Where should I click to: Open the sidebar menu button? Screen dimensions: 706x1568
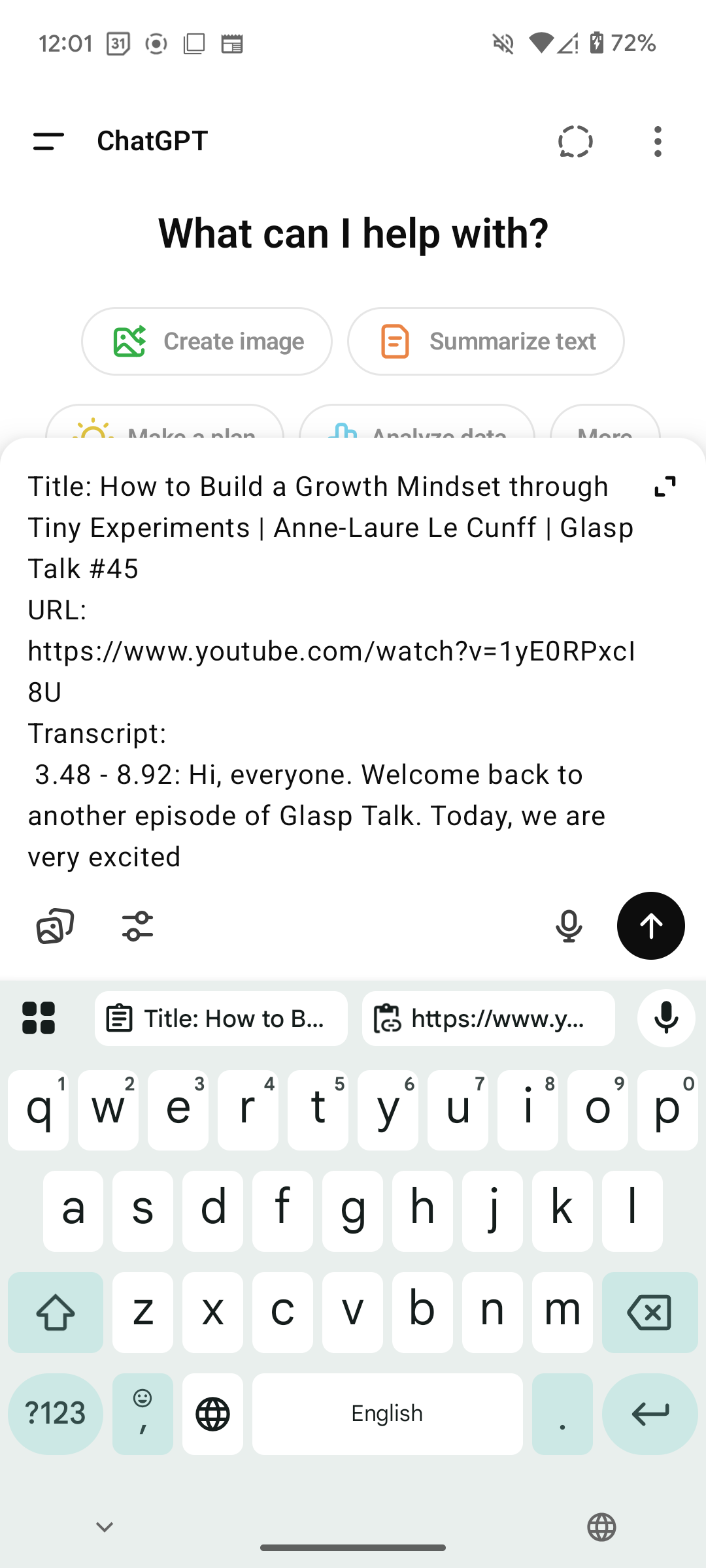(x=48, y=141)
